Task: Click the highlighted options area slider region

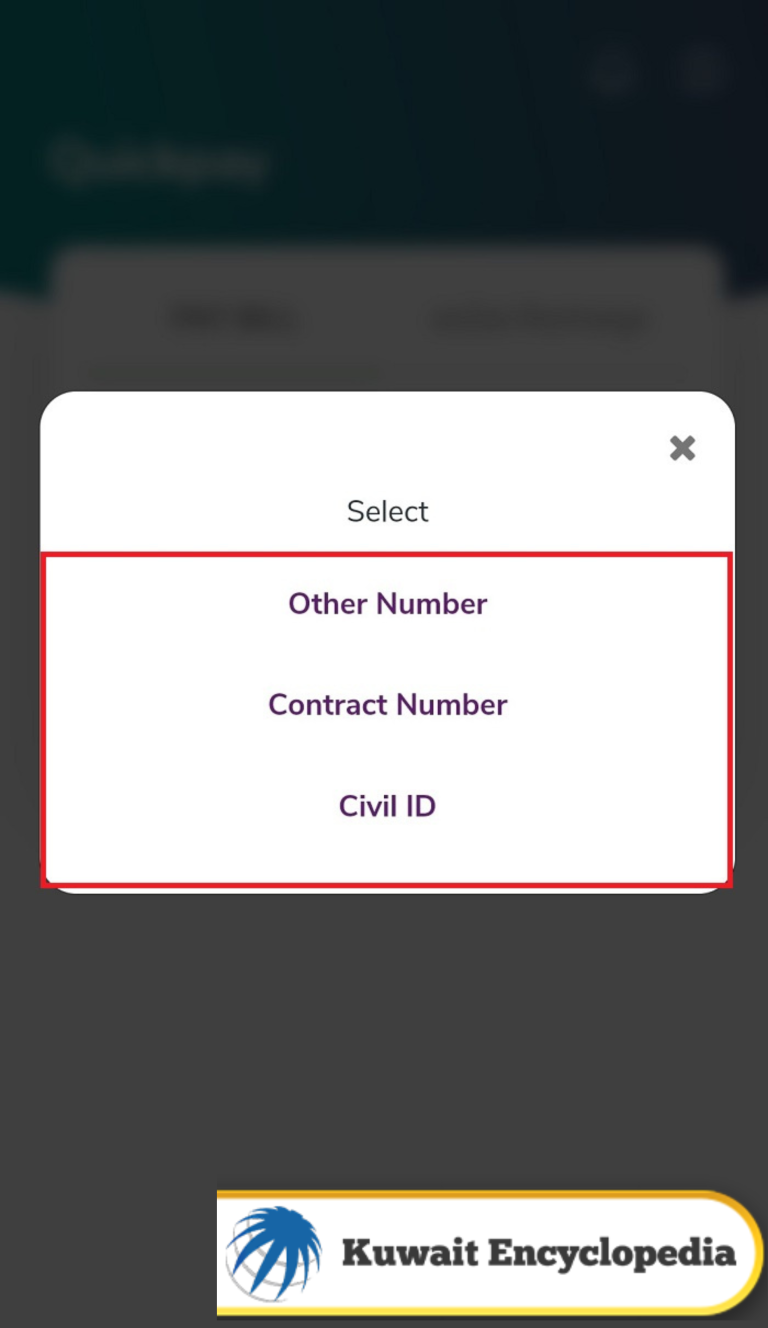Action: (387, 716)
